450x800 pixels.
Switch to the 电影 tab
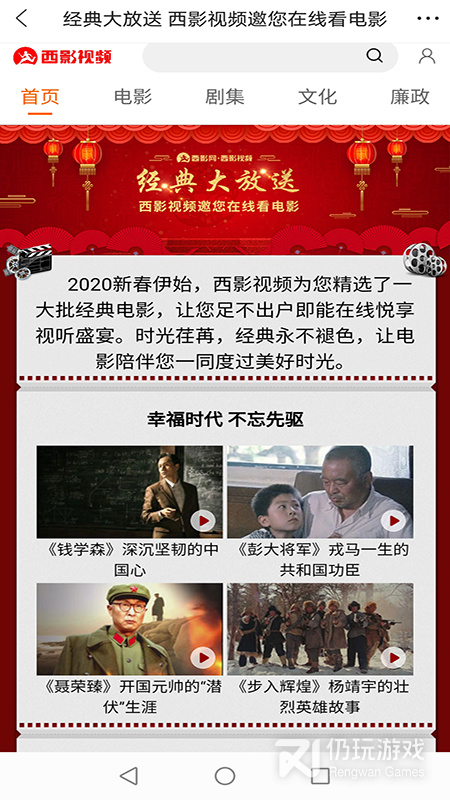point(133,96)
